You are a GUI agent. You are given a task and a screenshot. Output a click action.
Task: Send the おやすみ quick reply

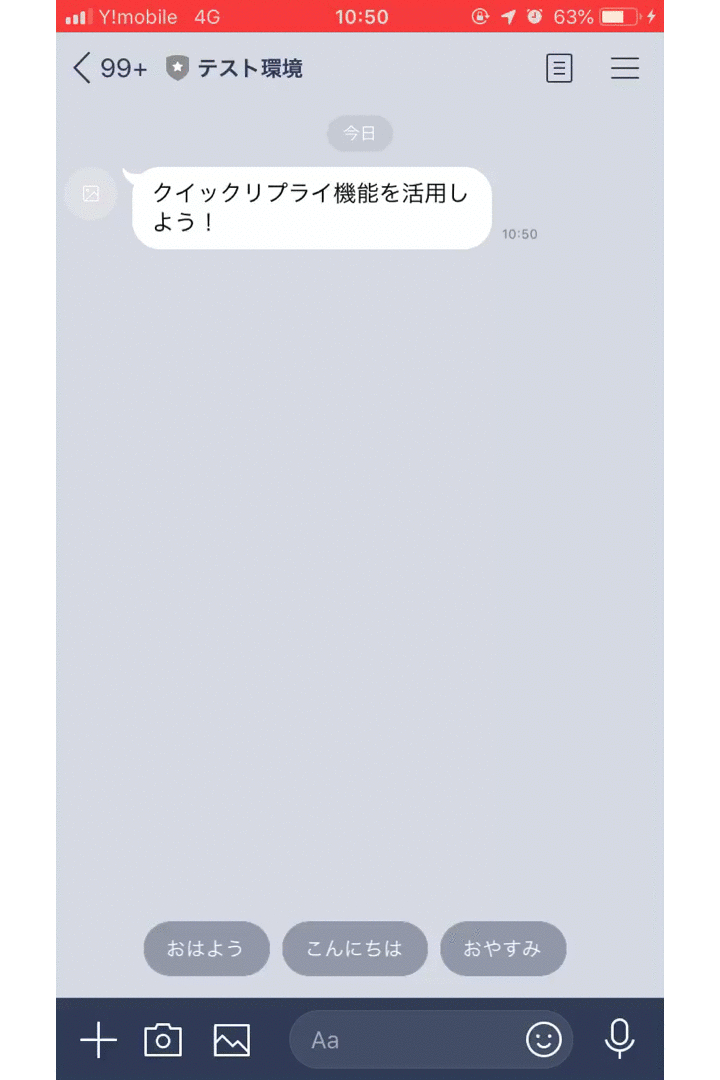click(503, 949)
